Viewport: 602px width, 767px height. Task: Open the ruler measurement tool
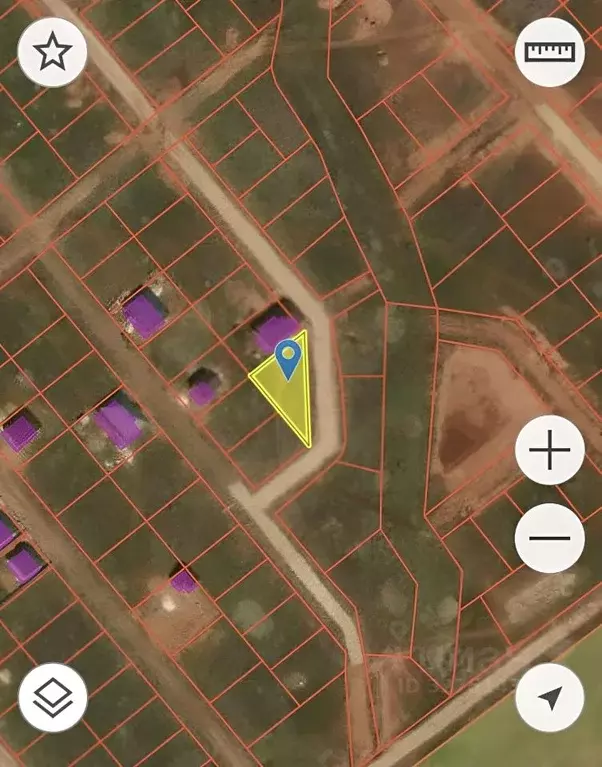[550, 52]
